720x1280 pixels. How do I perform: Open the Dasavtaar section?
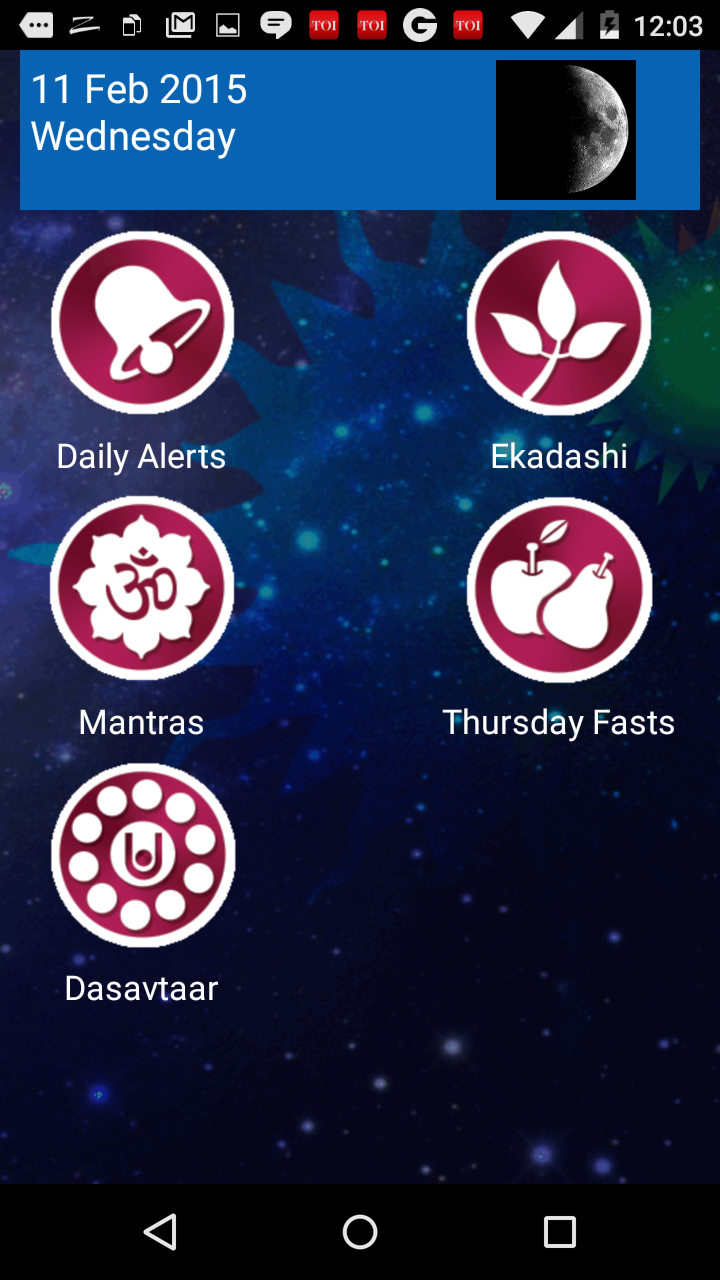[142, 855]
